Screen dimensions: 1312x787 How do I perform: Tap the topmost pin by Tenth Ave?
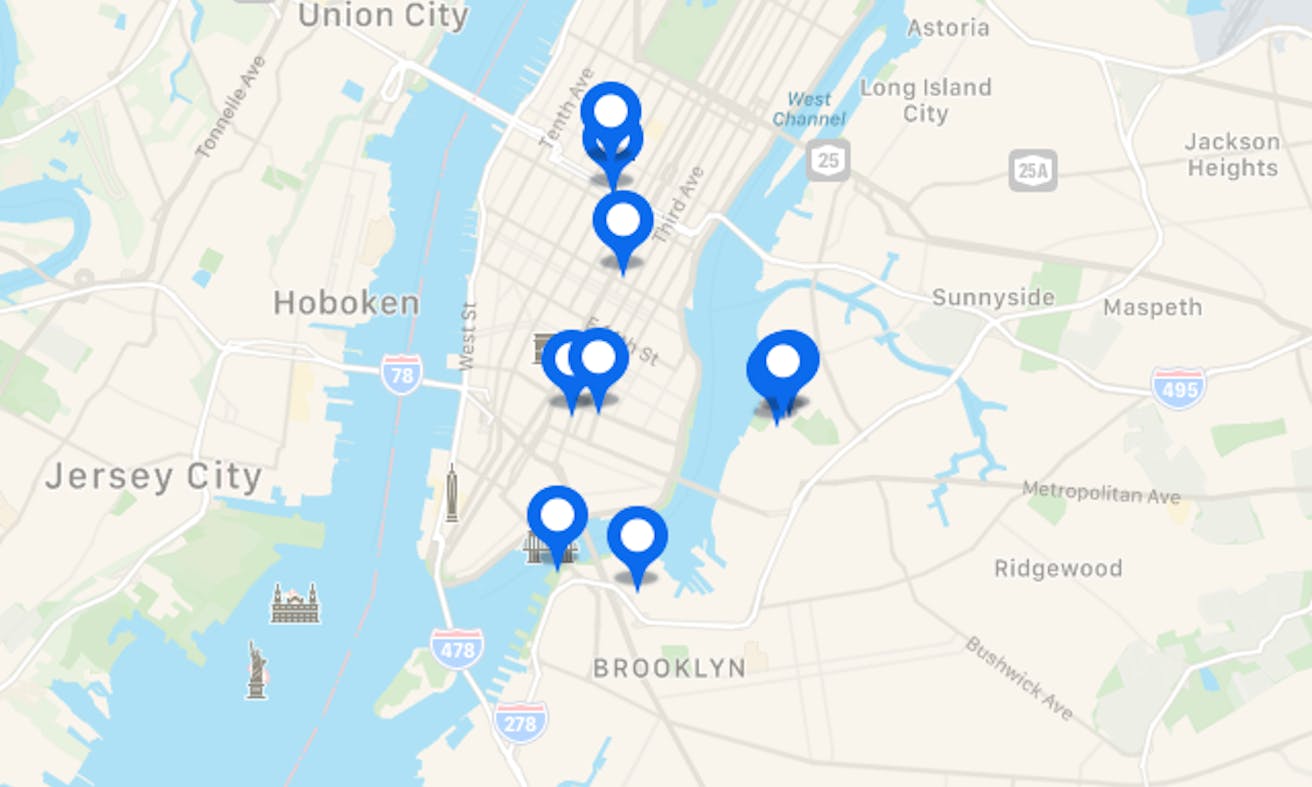(x=611, y=111)
